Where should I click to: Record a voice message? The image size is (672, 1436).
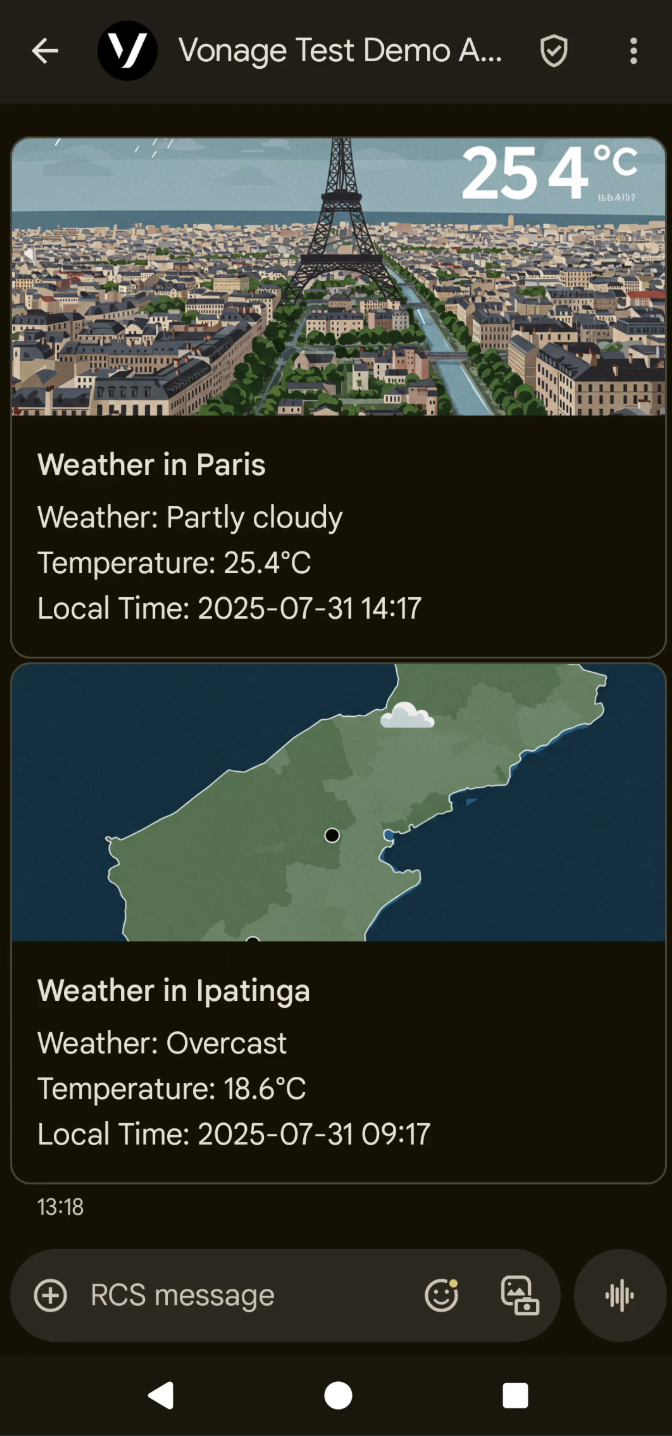tap(620, 1296)
